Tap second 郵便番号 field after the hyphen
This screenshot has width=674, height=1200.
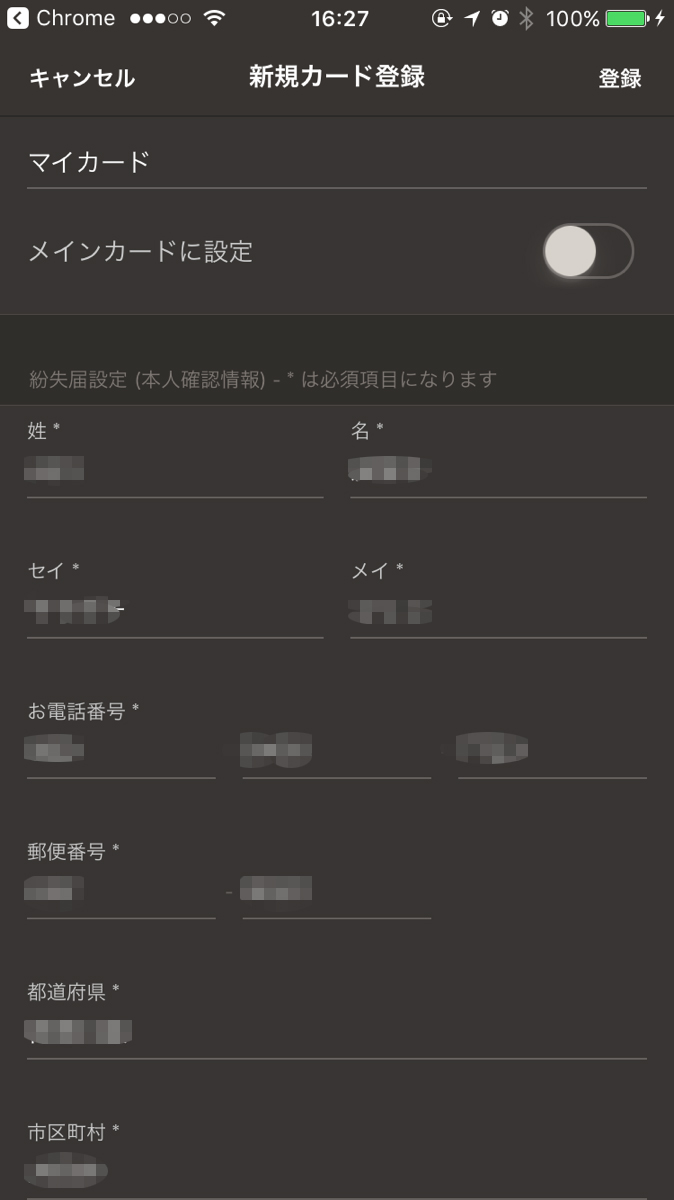[337, 890]
